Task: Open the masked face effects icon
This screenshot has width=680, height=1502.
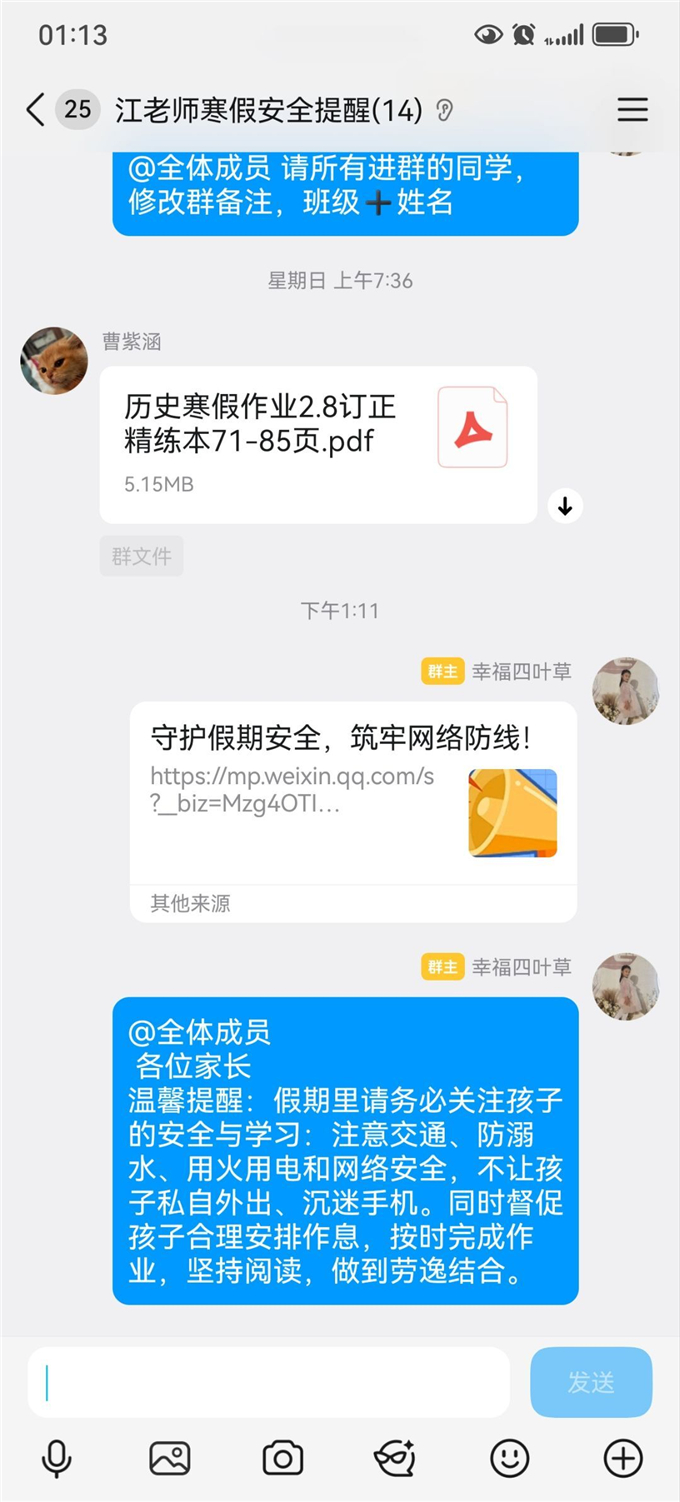Action: pos(395,1459)
